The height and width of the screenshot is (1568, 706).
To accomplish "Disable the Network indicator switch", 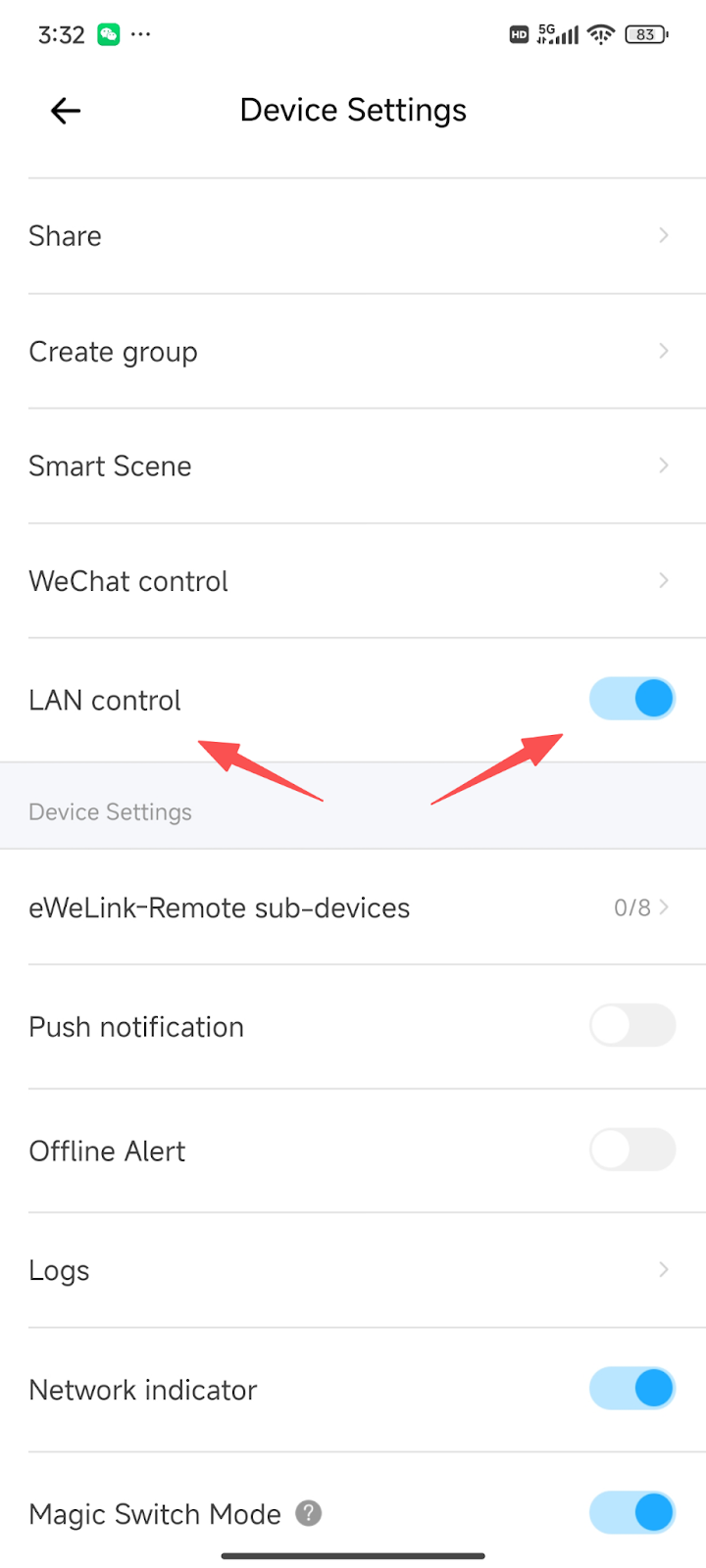I will coord(632,1389).
